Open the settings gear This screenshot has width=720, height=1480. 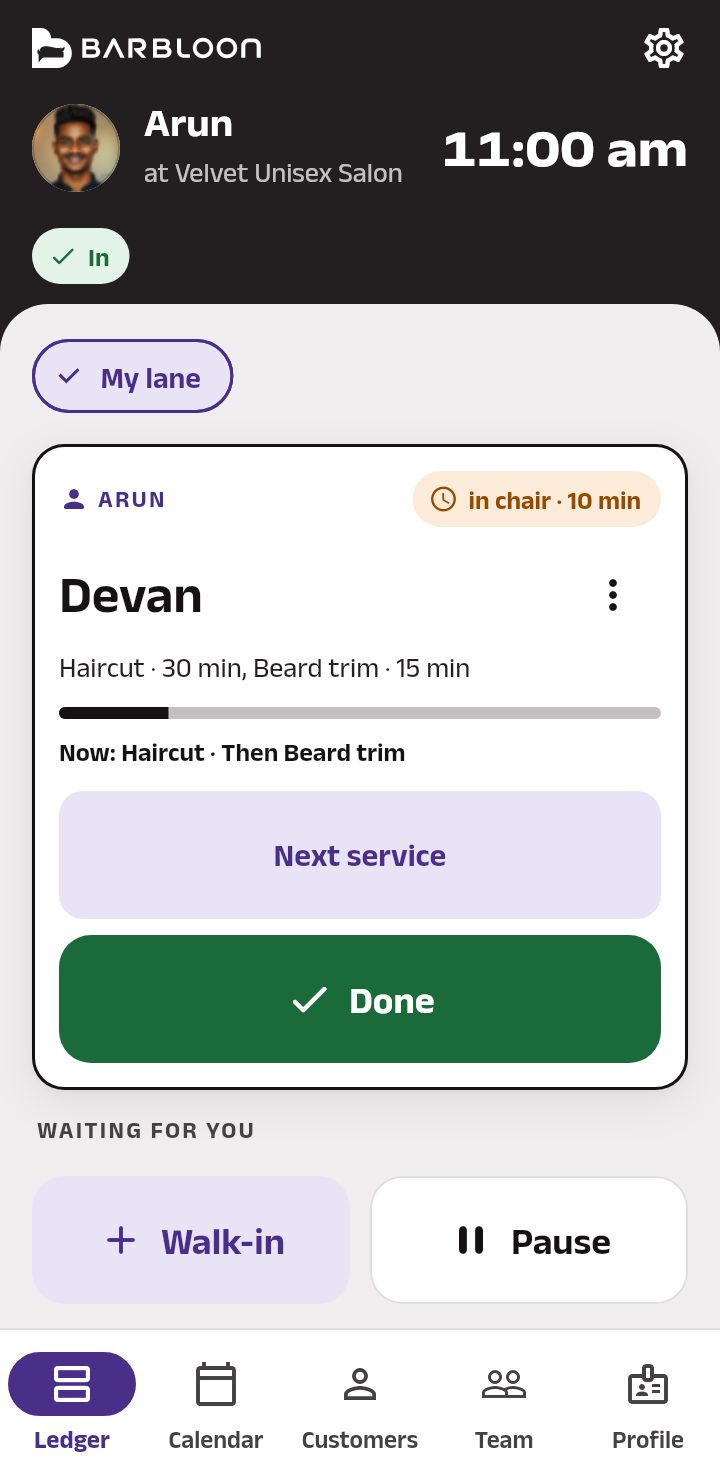tap(664, 48)
